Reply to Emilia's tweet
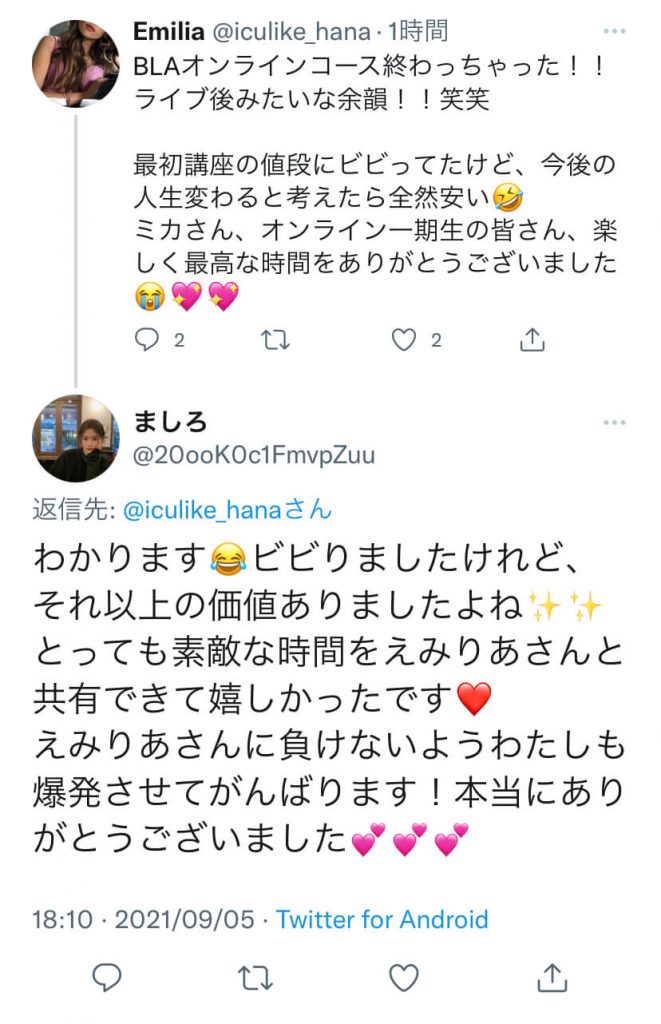 click(x=148, y=341)
